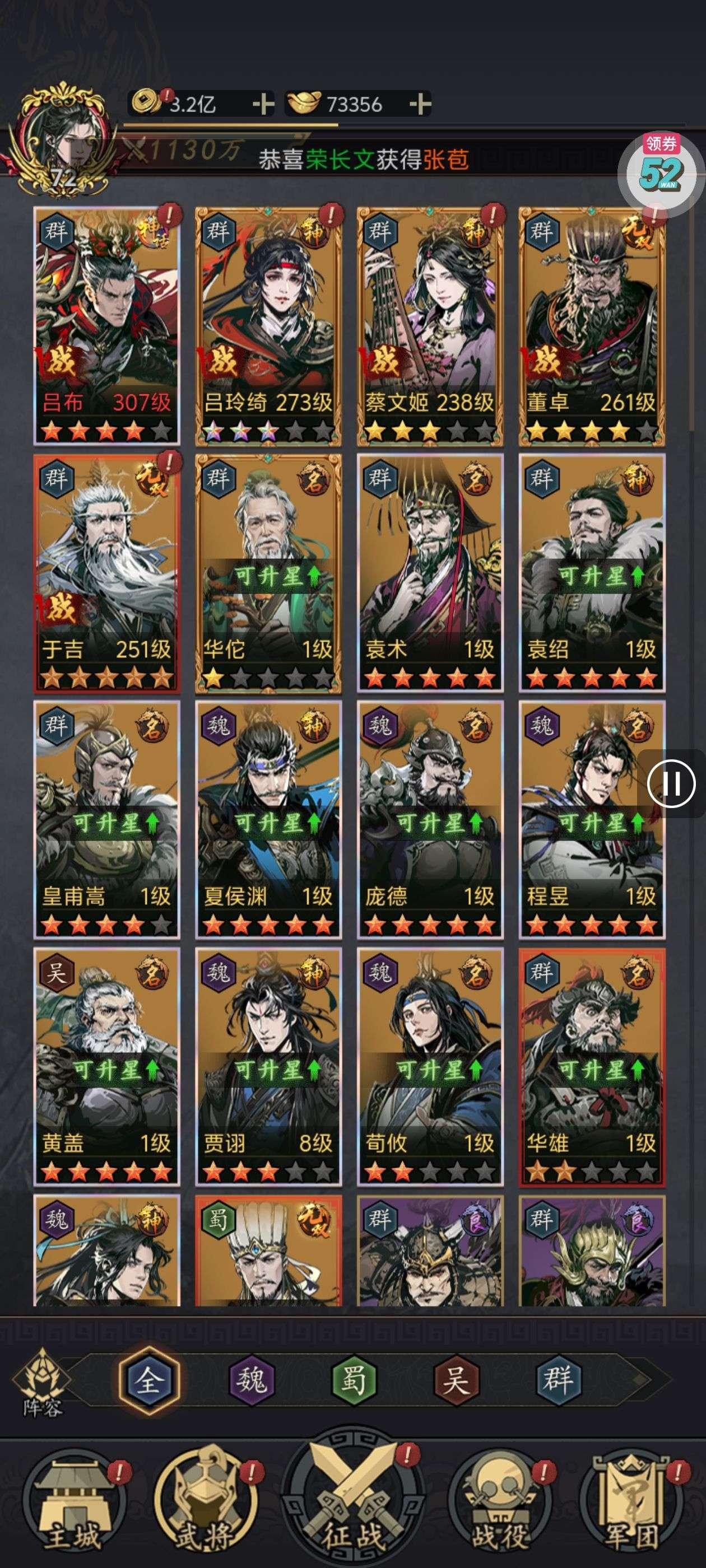View the 夏侯渊 hero card
This screenshot has width=706, height=1568.
click(268, 819)
